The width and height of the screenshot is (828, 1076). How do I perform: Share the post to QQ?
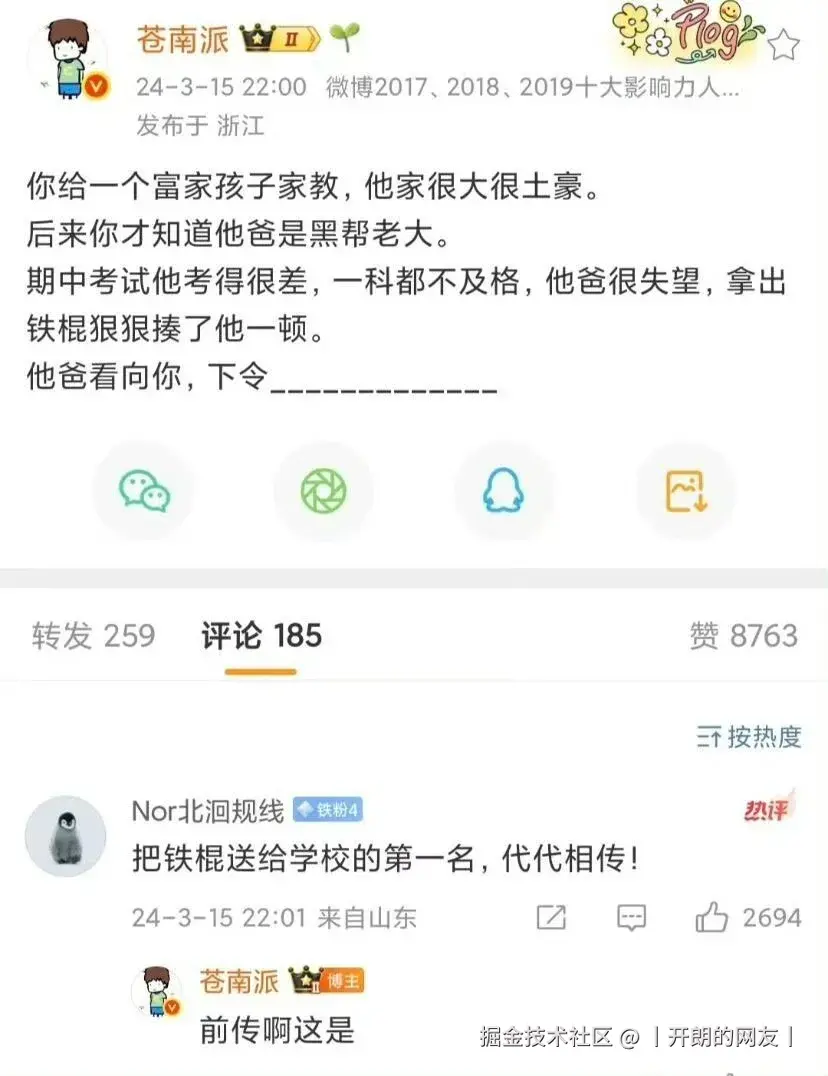point(505,490)
